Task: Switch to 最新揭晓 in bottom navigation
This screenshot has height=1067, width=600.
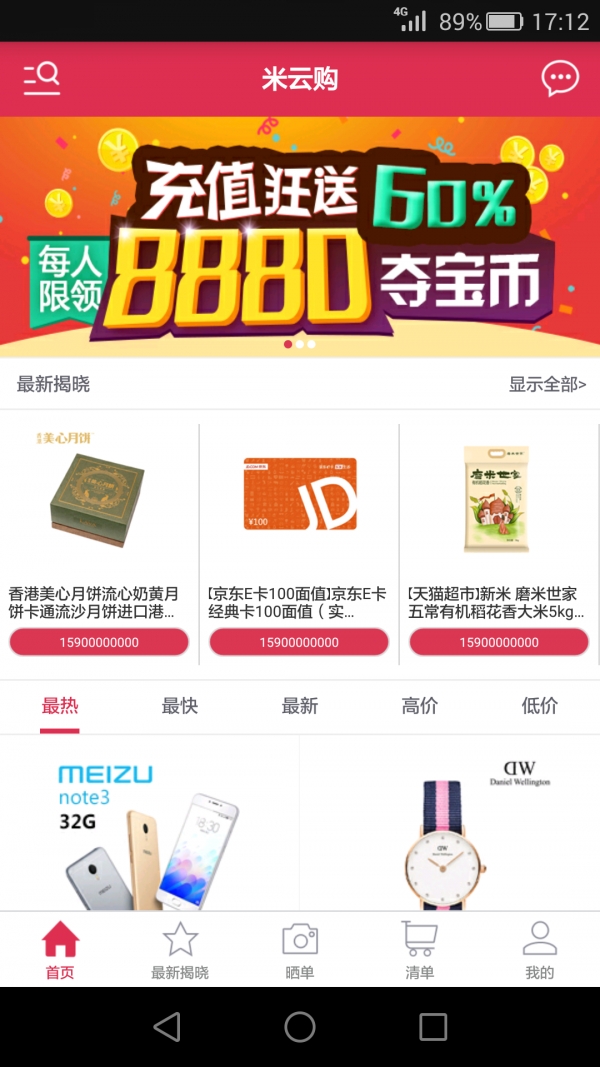Action: pyautogui.click(x=180, y=950)
